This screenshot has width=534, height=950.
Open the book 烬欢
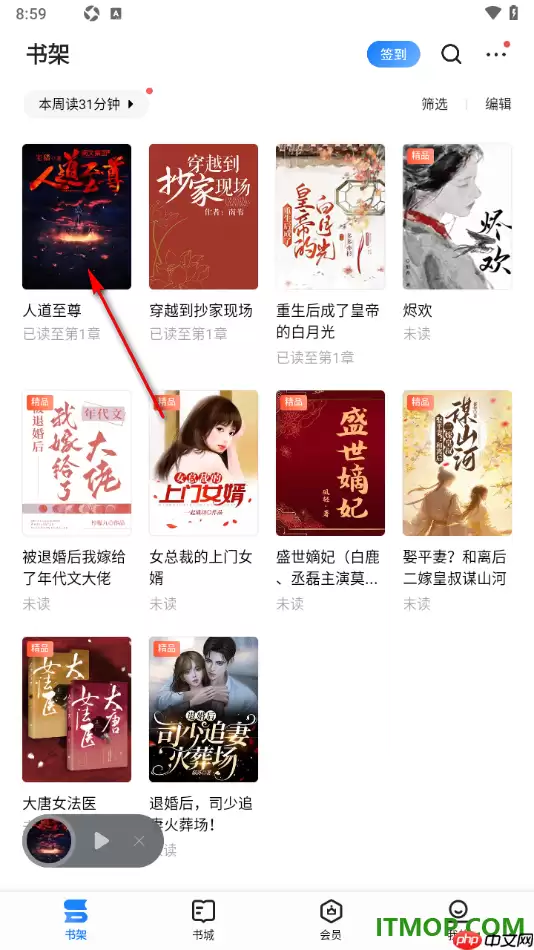(x=457, y=216)
